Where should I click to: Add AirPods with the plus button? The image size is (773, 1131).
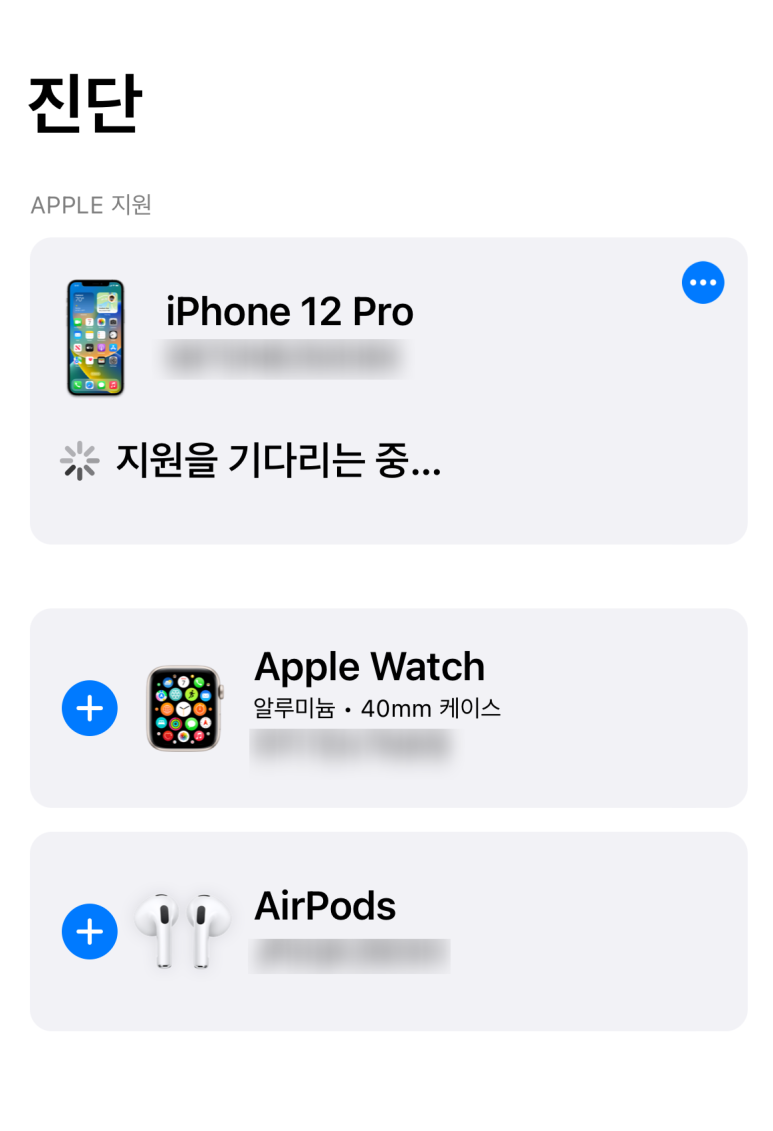[90, 931]
